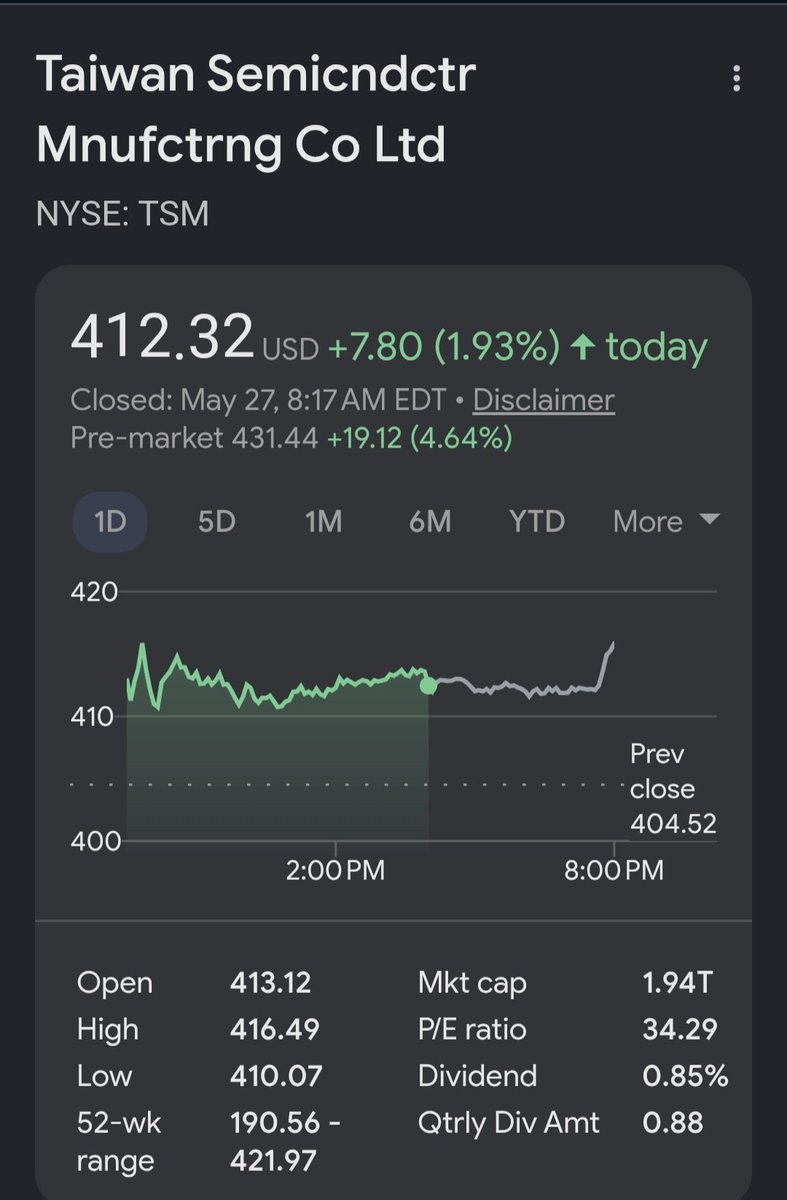Switch to the 5D chart range

tap(216, 522)
